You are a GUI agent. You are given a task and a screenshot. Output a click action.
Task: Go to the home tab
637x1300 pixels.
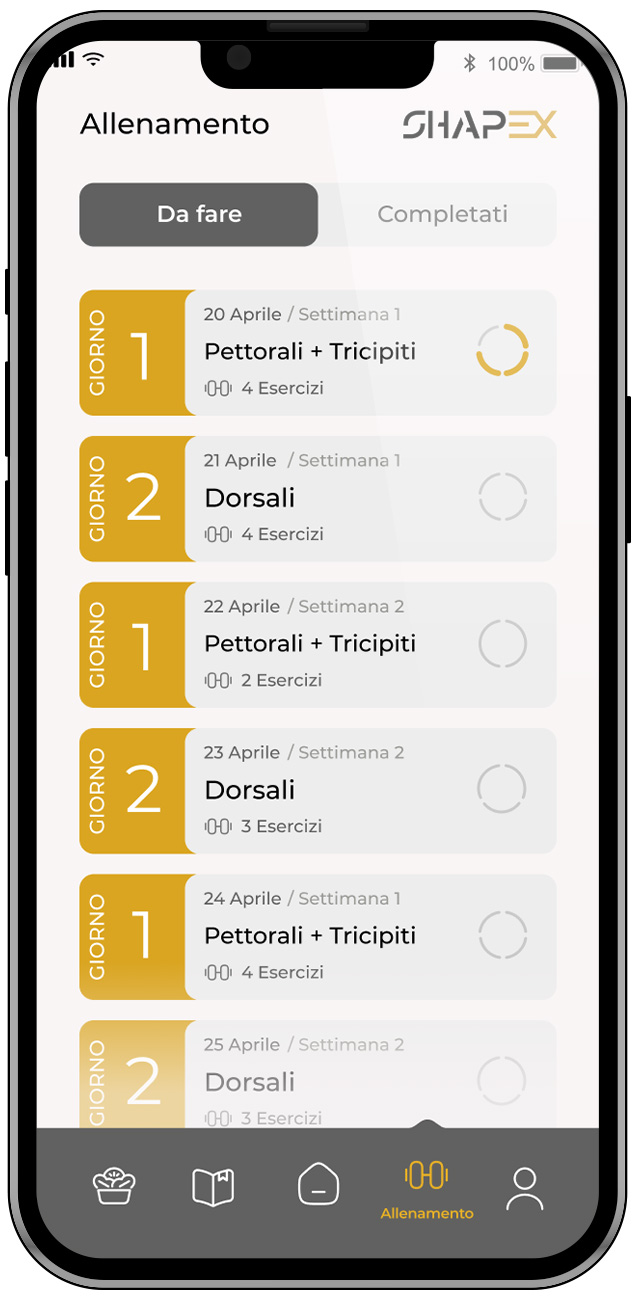318,1186
